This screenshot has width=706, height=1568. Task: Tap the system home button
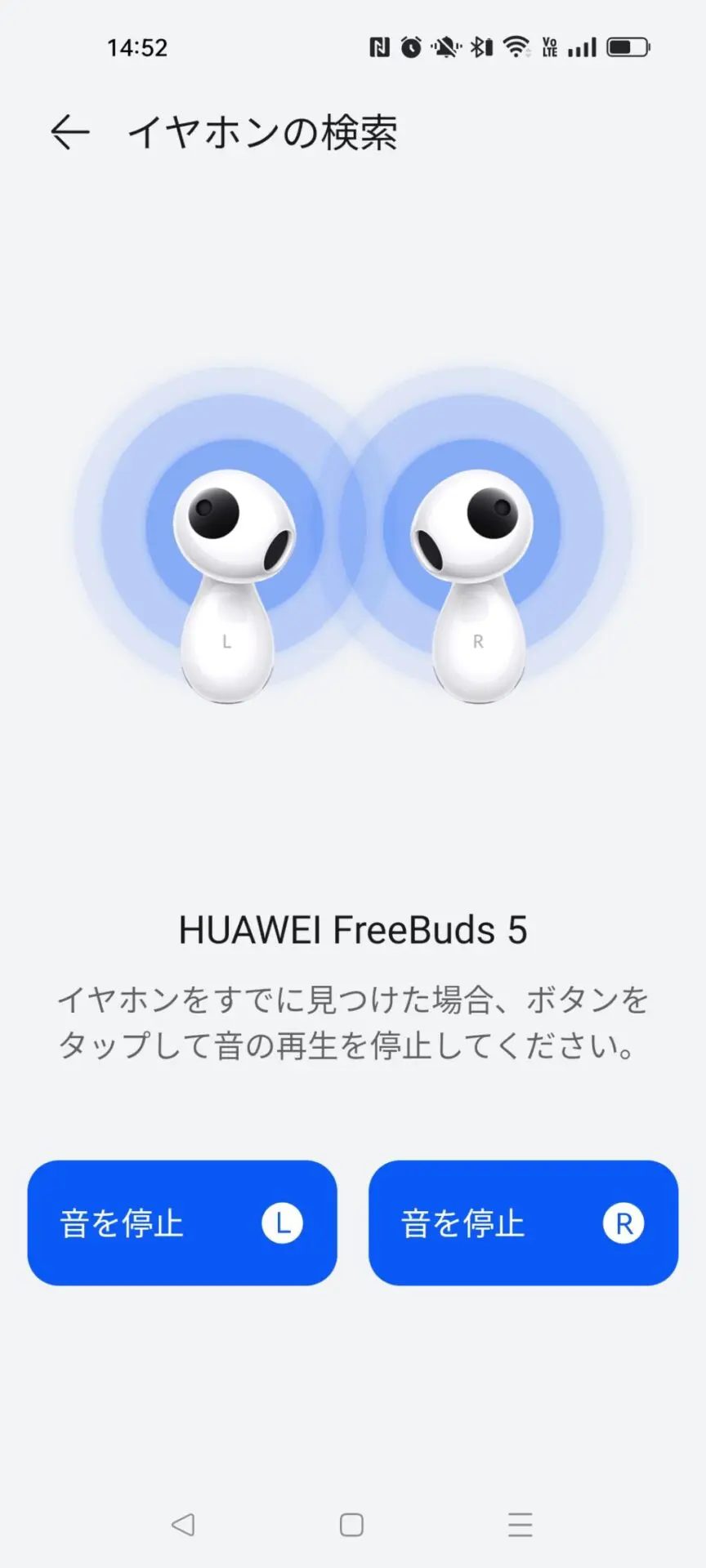coord(351,1525)
